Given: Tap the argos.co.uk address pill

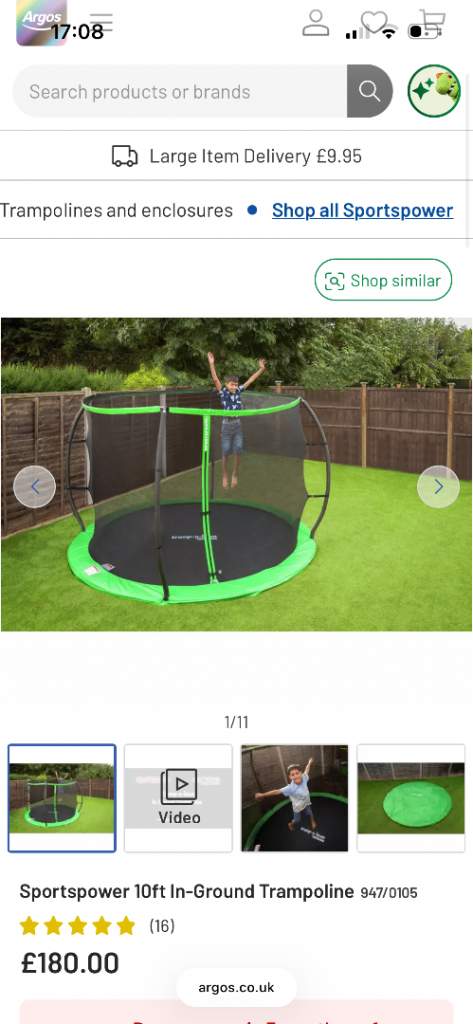Looking at the screenshot, I should 236,987.
